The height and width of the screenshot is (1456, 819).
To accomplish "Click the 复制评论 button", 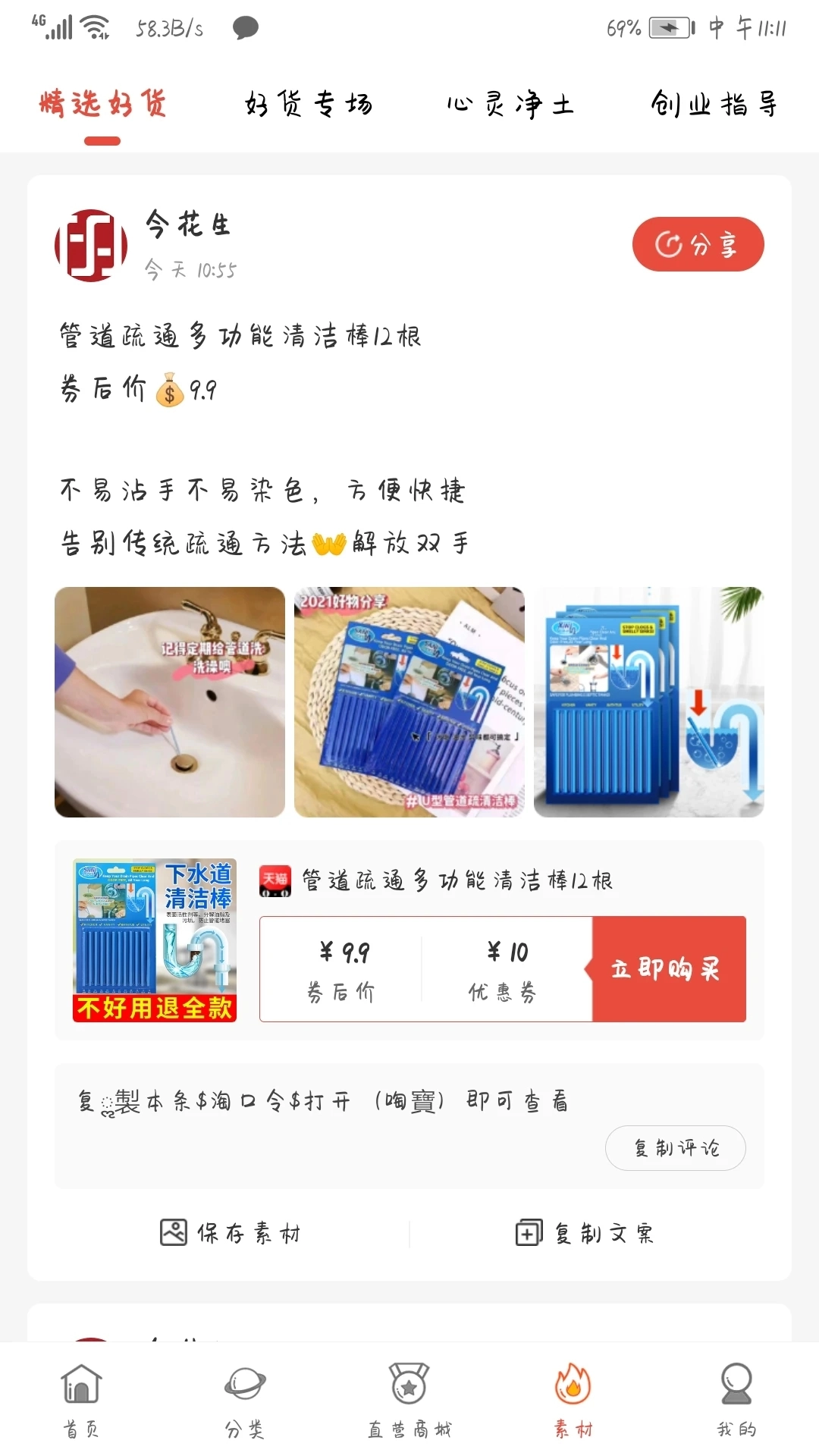I will pyautogui.click(x=675, y=1148).
